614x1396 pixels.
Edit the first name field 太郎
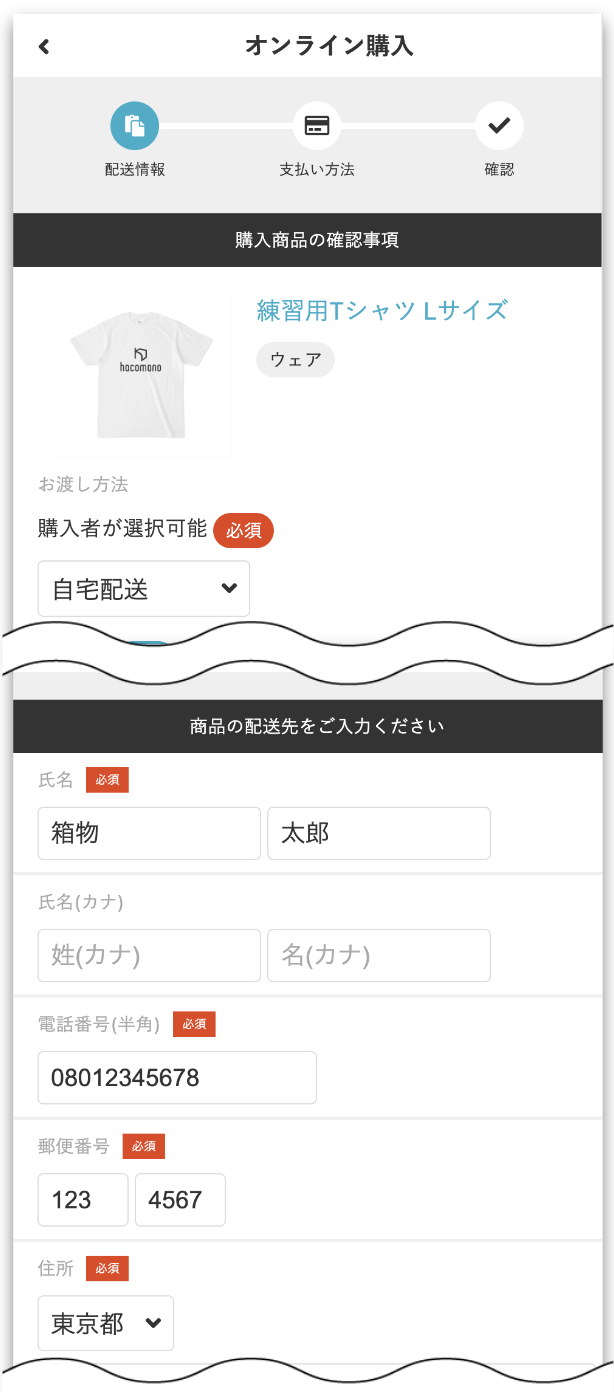pyautogui.click(x=378, y=833)
